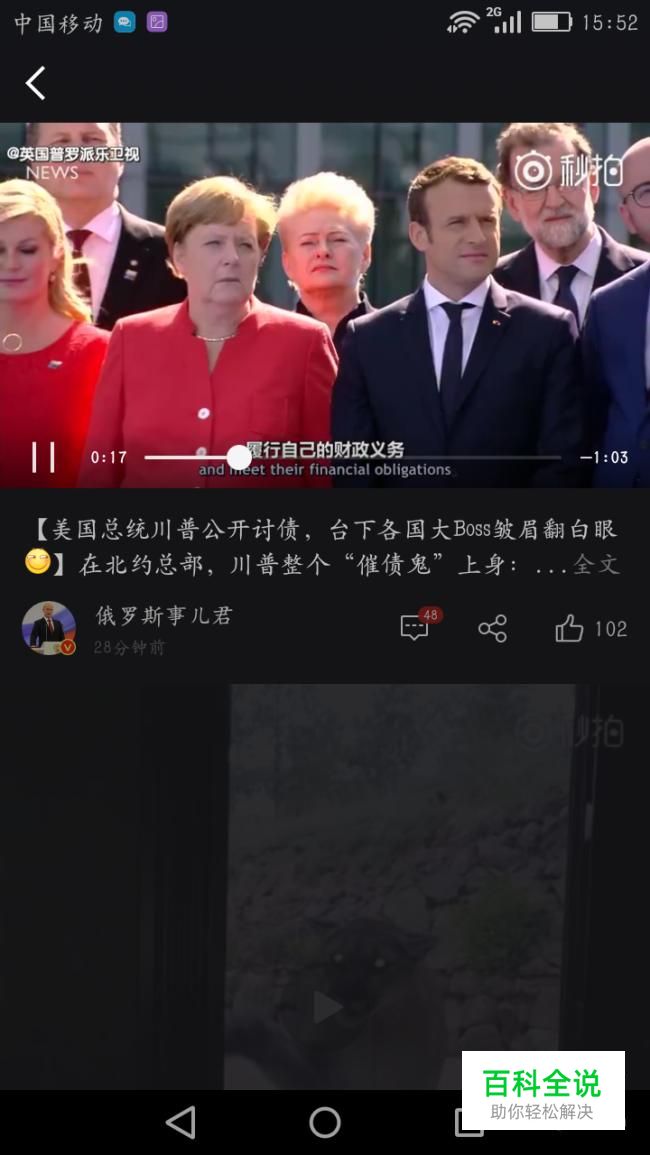Tap the system back button
This screenshot has height=1155, width=650.
[x=181, y=1122]
